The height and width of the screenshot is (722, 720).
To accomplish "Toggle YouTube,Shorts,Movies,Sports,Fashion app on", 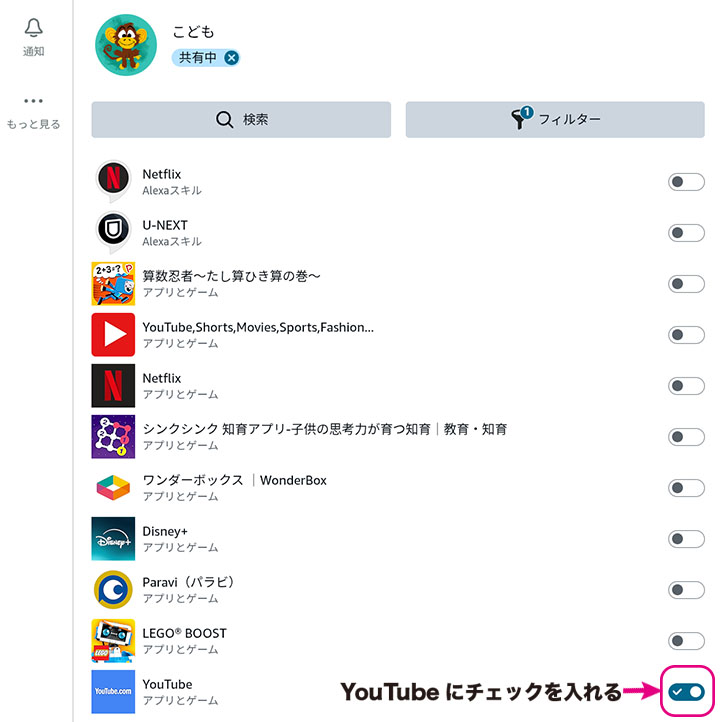I will [x=686, y=335].
